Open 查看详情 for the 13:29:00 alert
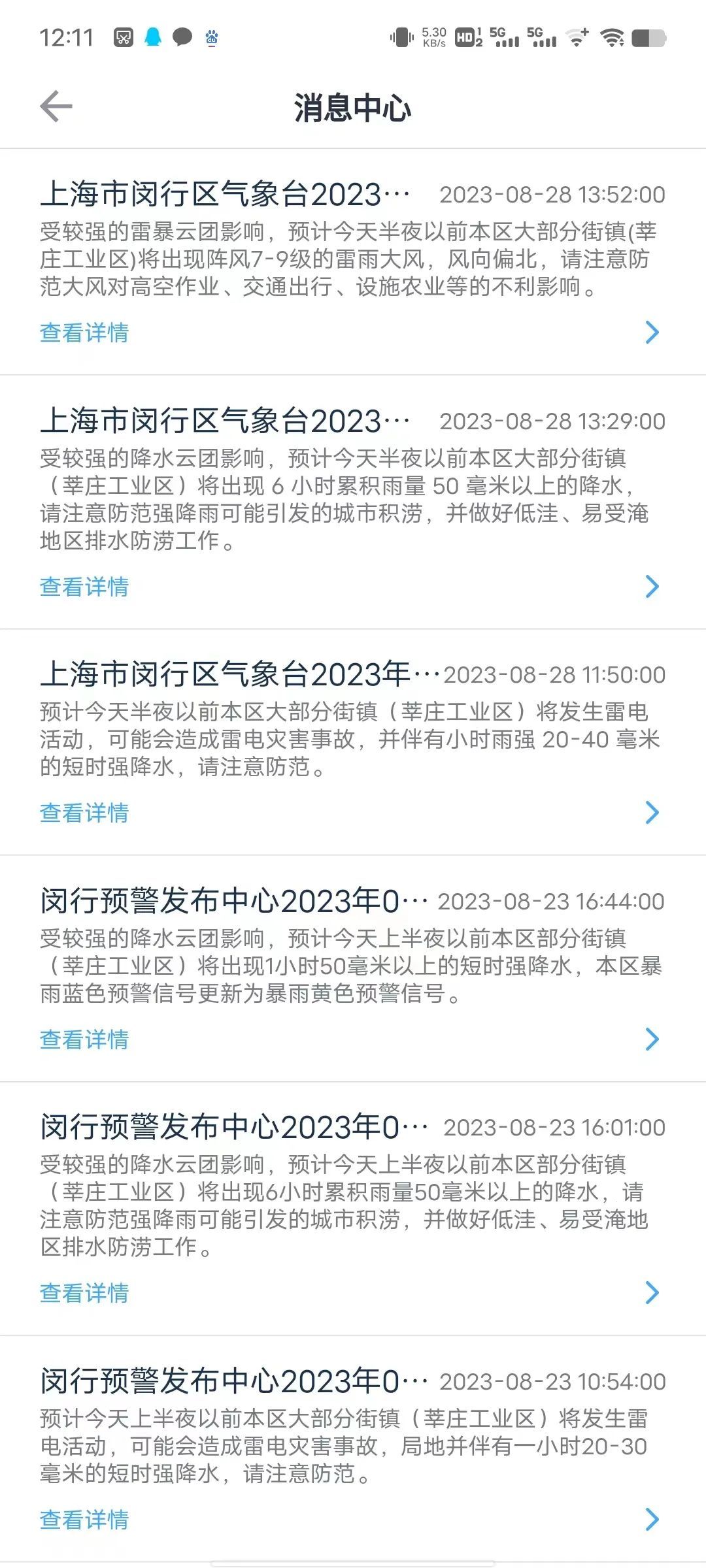Image resolution: width=706 pixels, height=1568 pixels. tap(84, 587)
